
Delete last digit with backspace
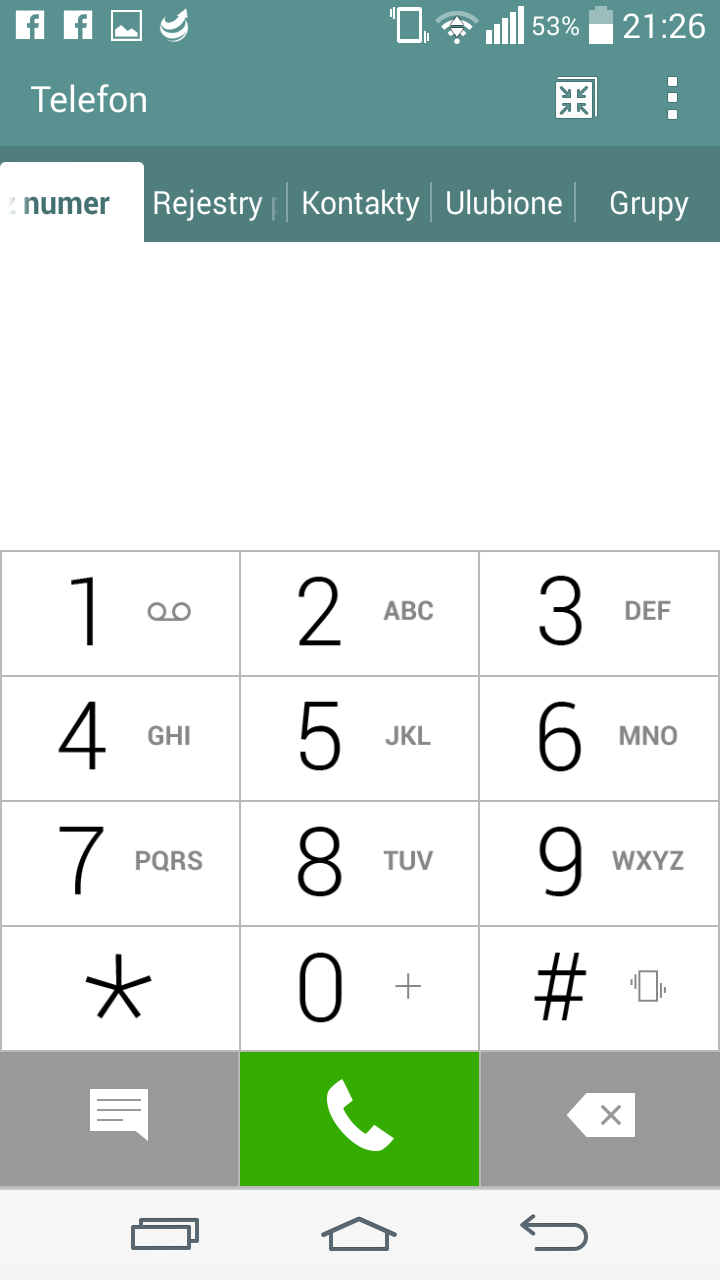tap(600, 1116)
